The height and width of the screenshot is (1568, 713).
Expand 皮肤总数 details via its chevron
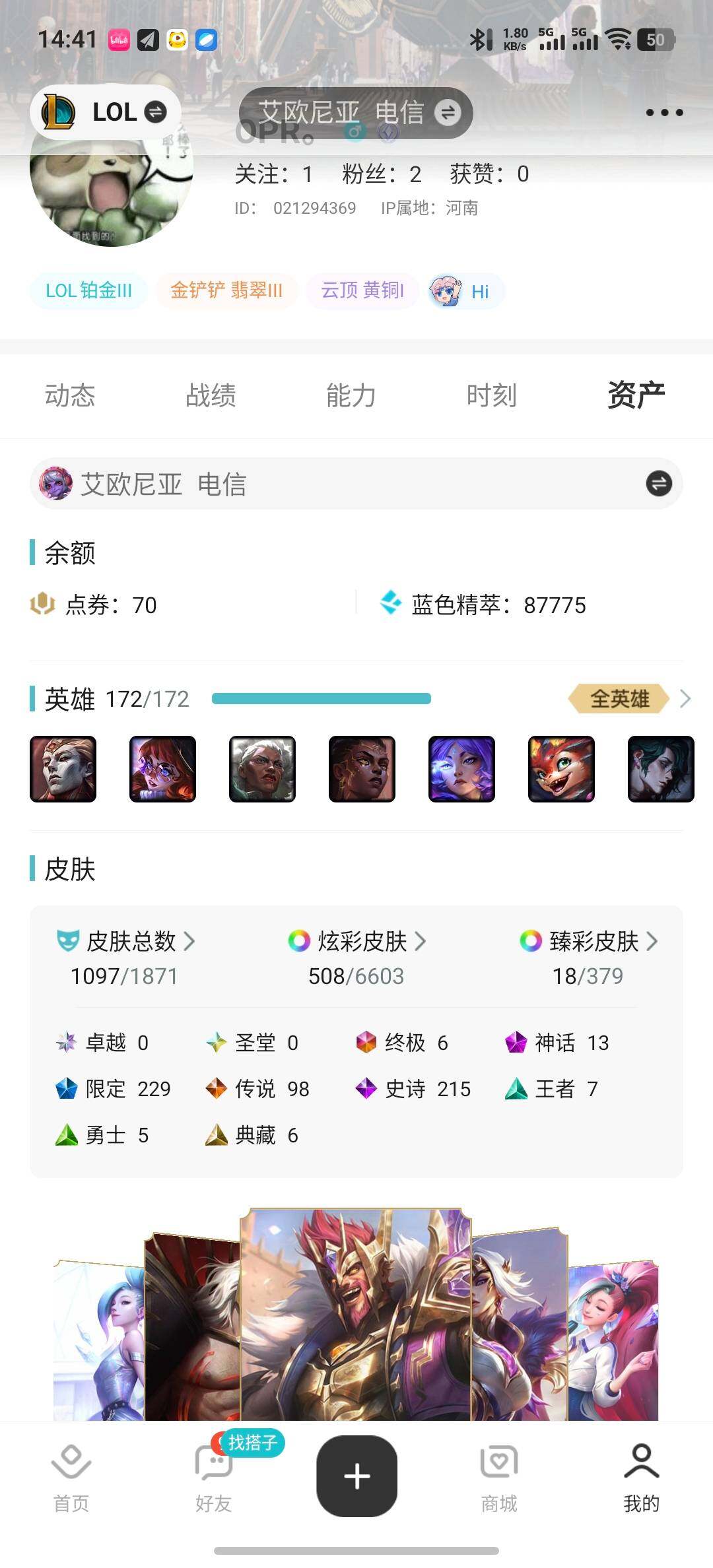coord(189,942)
